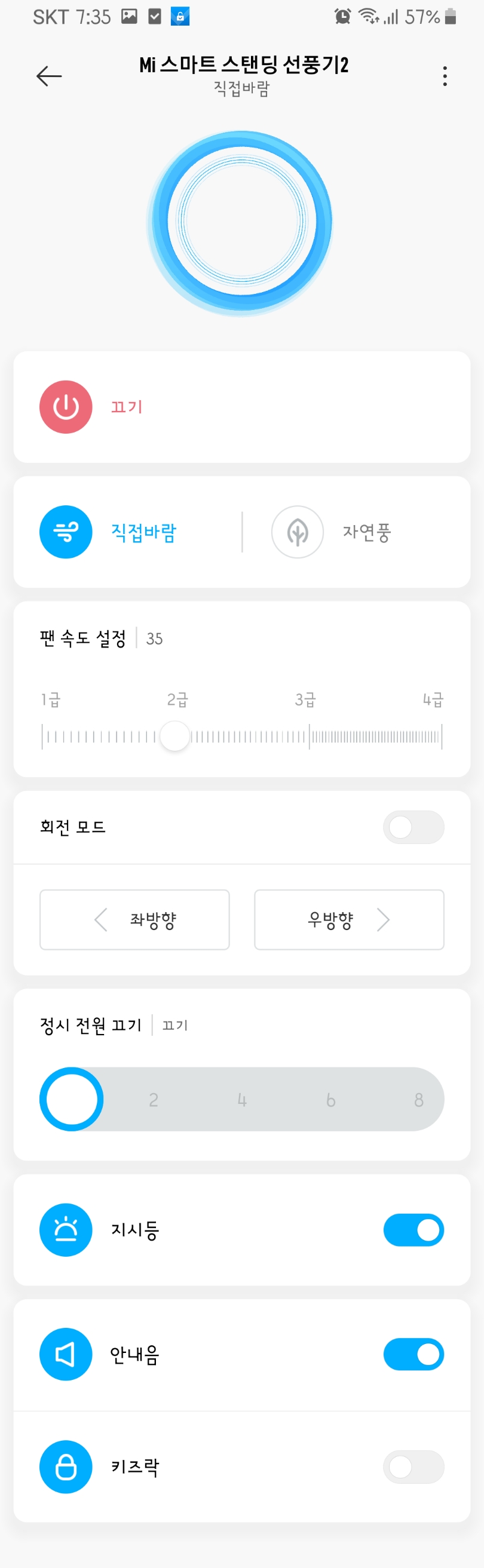The image size is (484, 1568).
Task: Enable the 회전 모드 switch
Action: pyautogui.click(x=413, y=827)
